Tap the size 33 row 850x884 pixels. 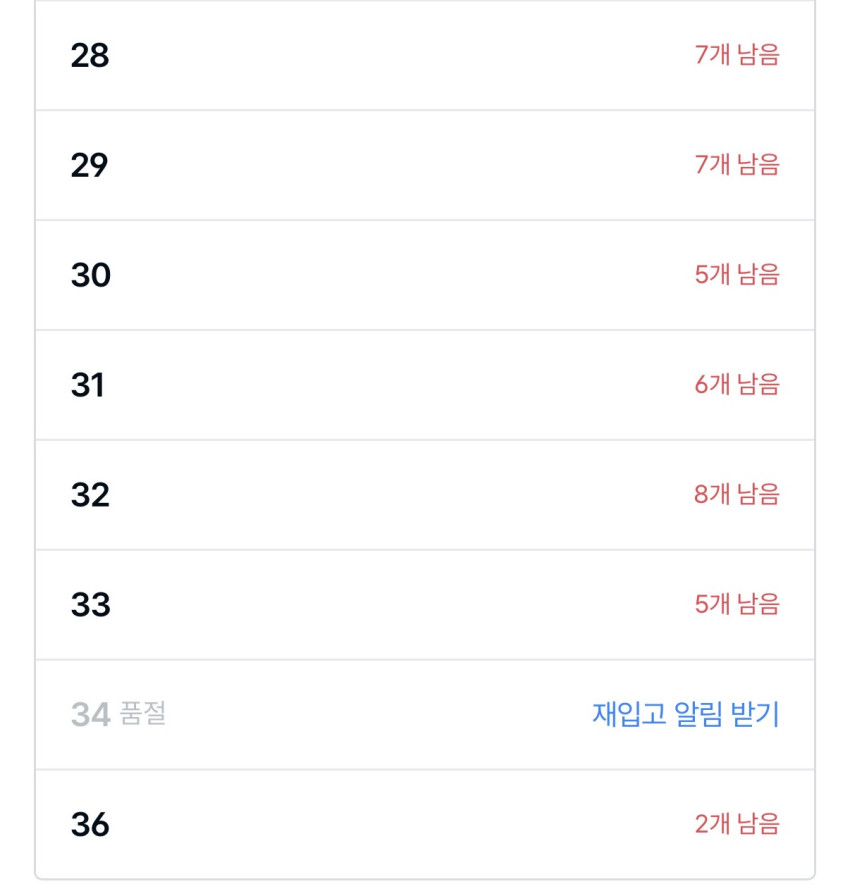(x=425, y=605)
